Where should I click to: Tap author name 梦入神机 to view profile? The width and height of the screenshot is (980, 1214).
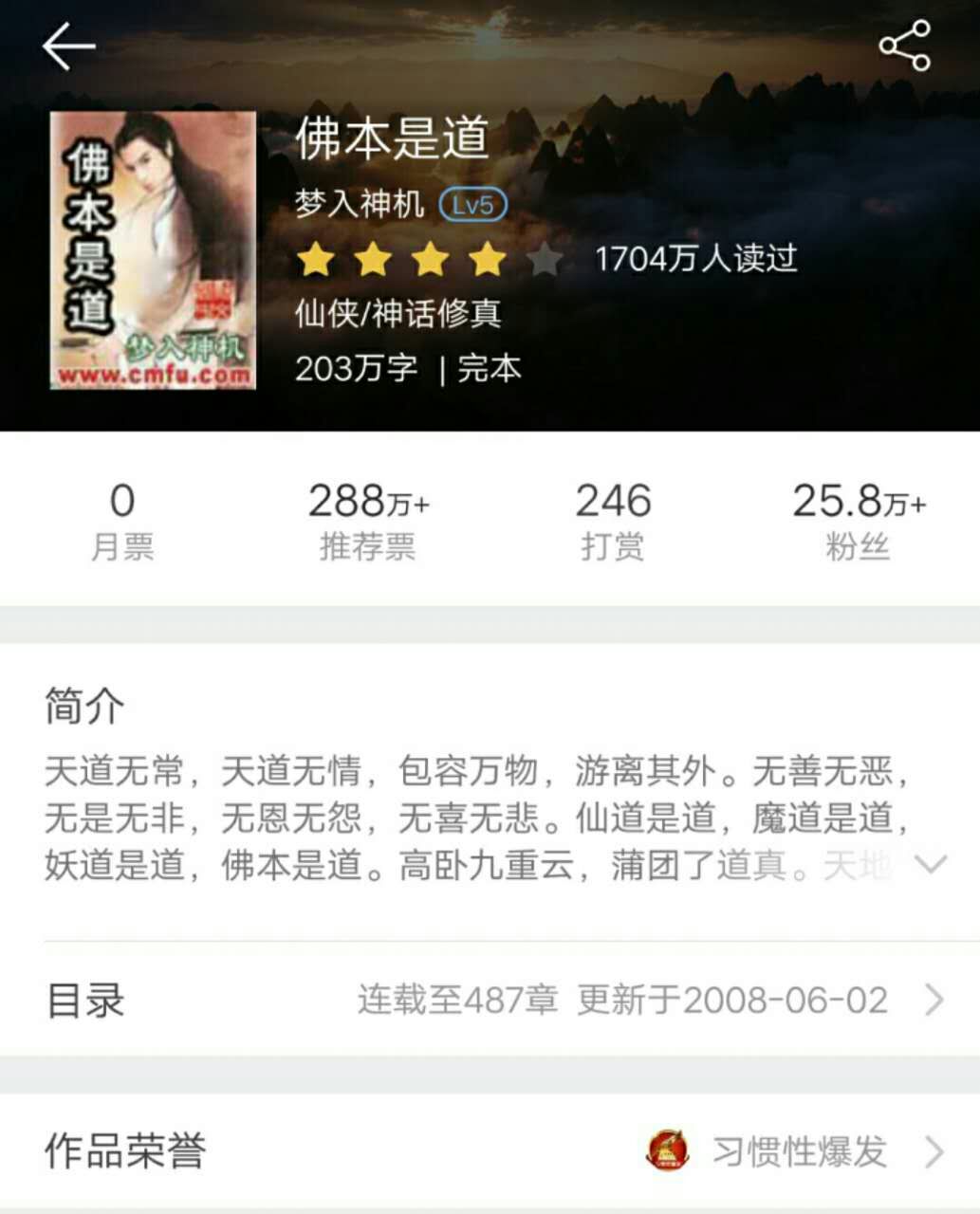(x=359, y=206)
